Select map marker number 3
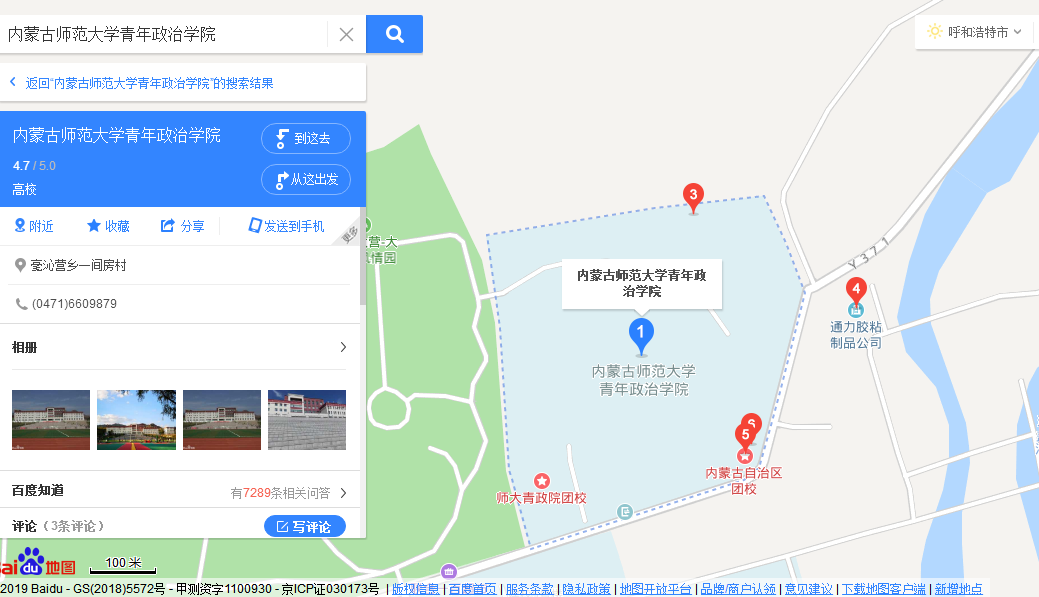 pos(692,195)
